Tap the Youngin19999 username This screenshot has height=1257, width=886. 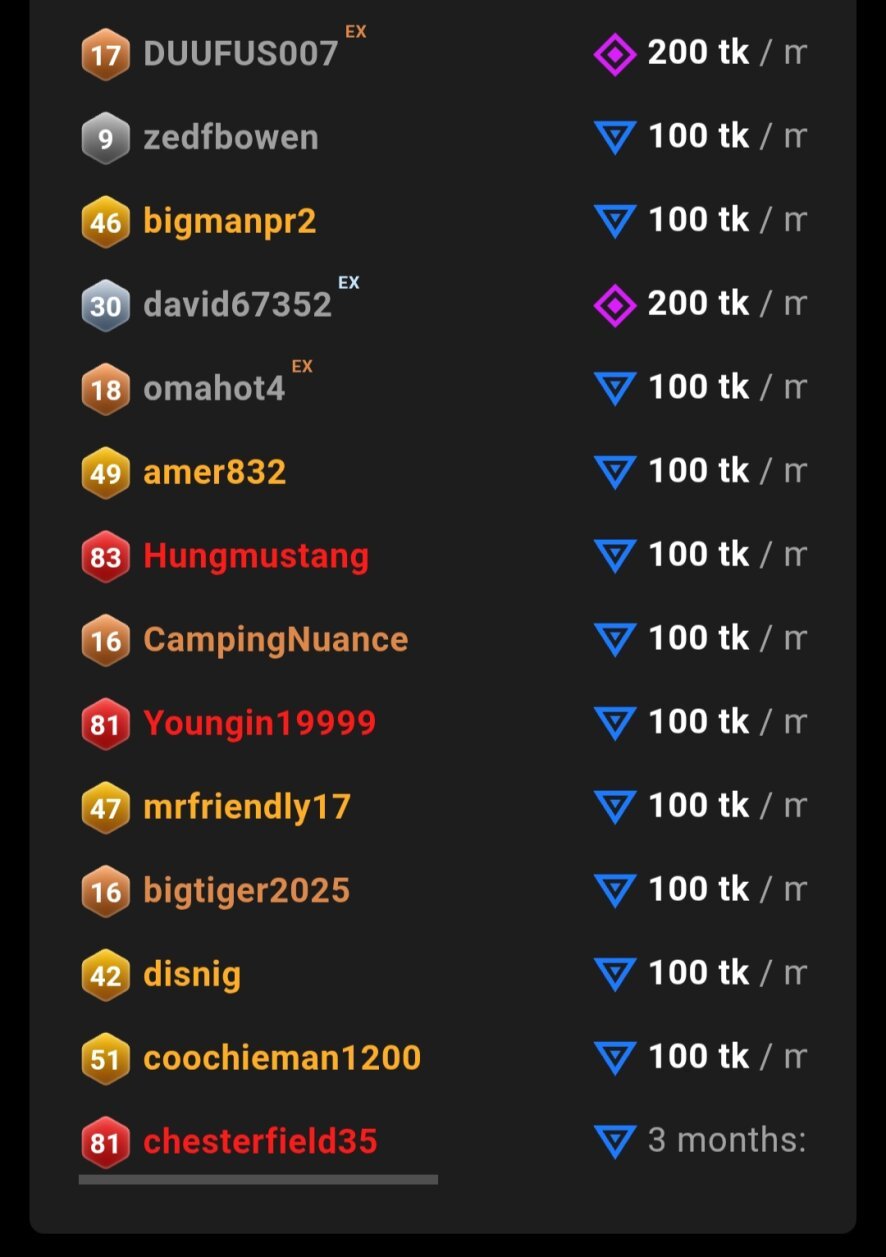(x=259, y=723)
